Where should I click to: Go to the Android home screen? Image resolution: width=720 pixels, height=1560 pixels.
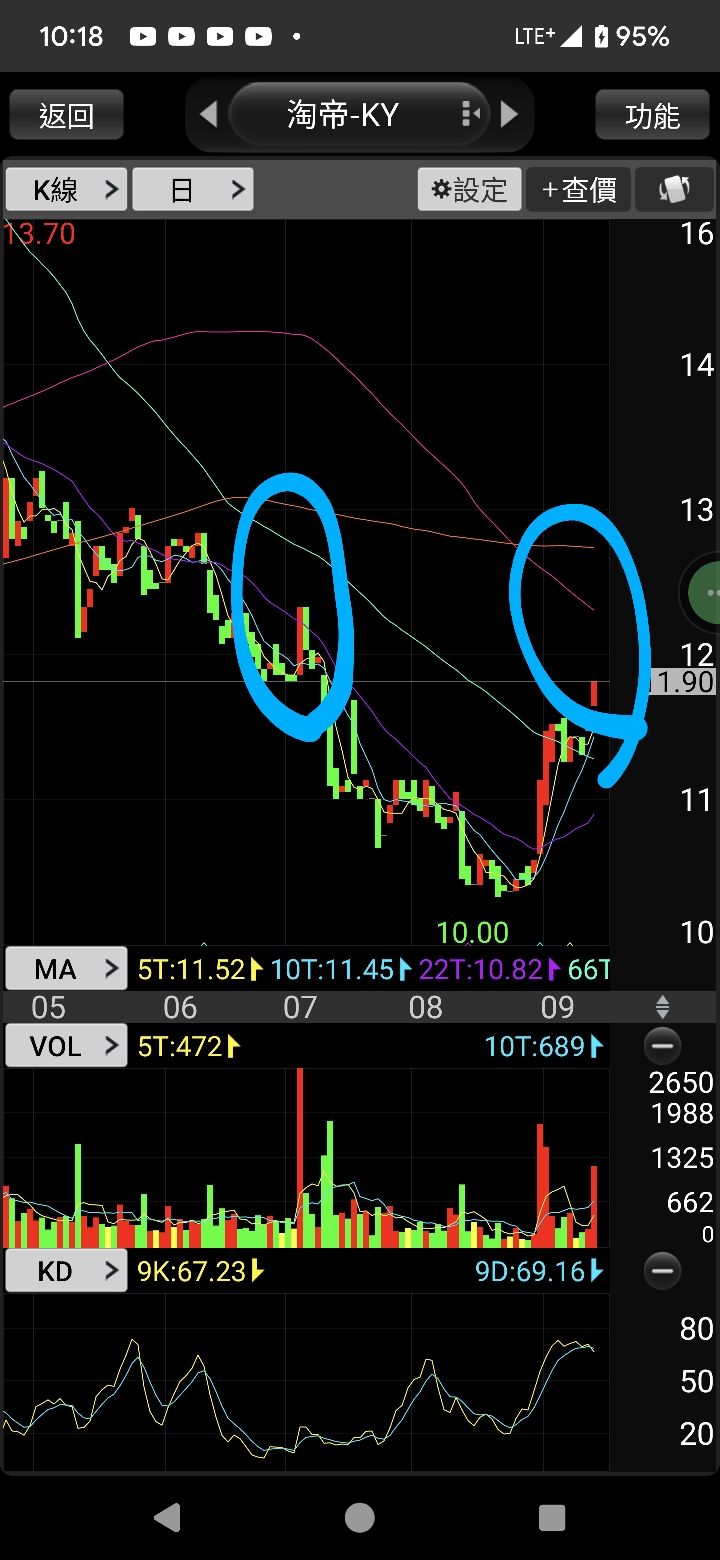pyautogui.click(x=359, y=1517)
